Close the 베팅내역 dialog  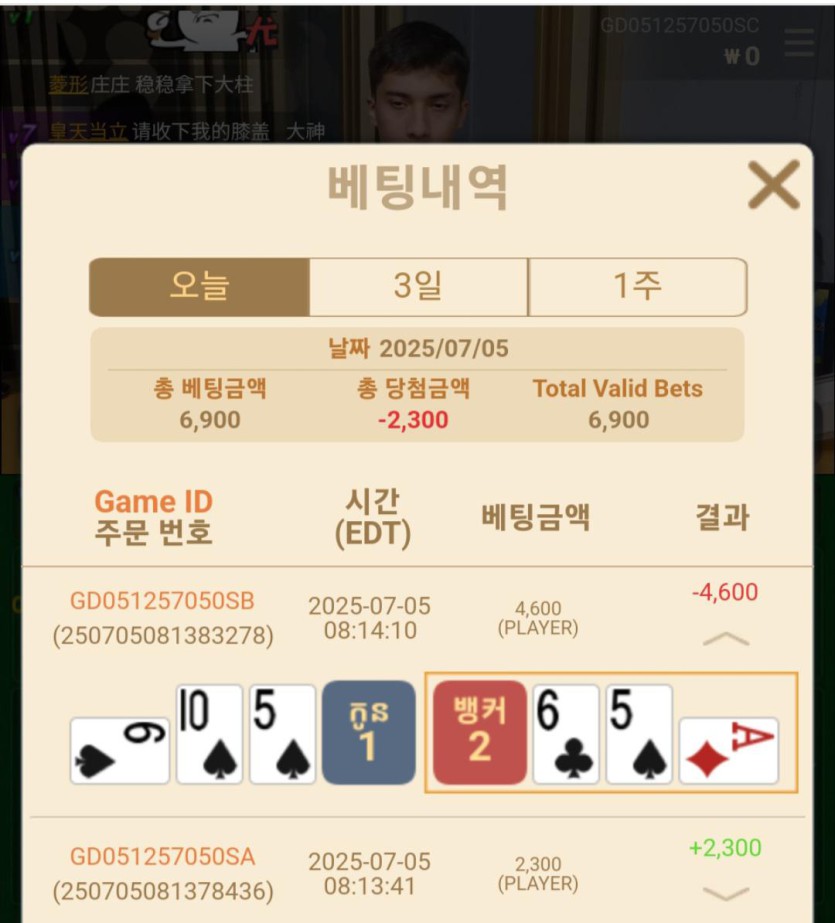pos(774,185)
